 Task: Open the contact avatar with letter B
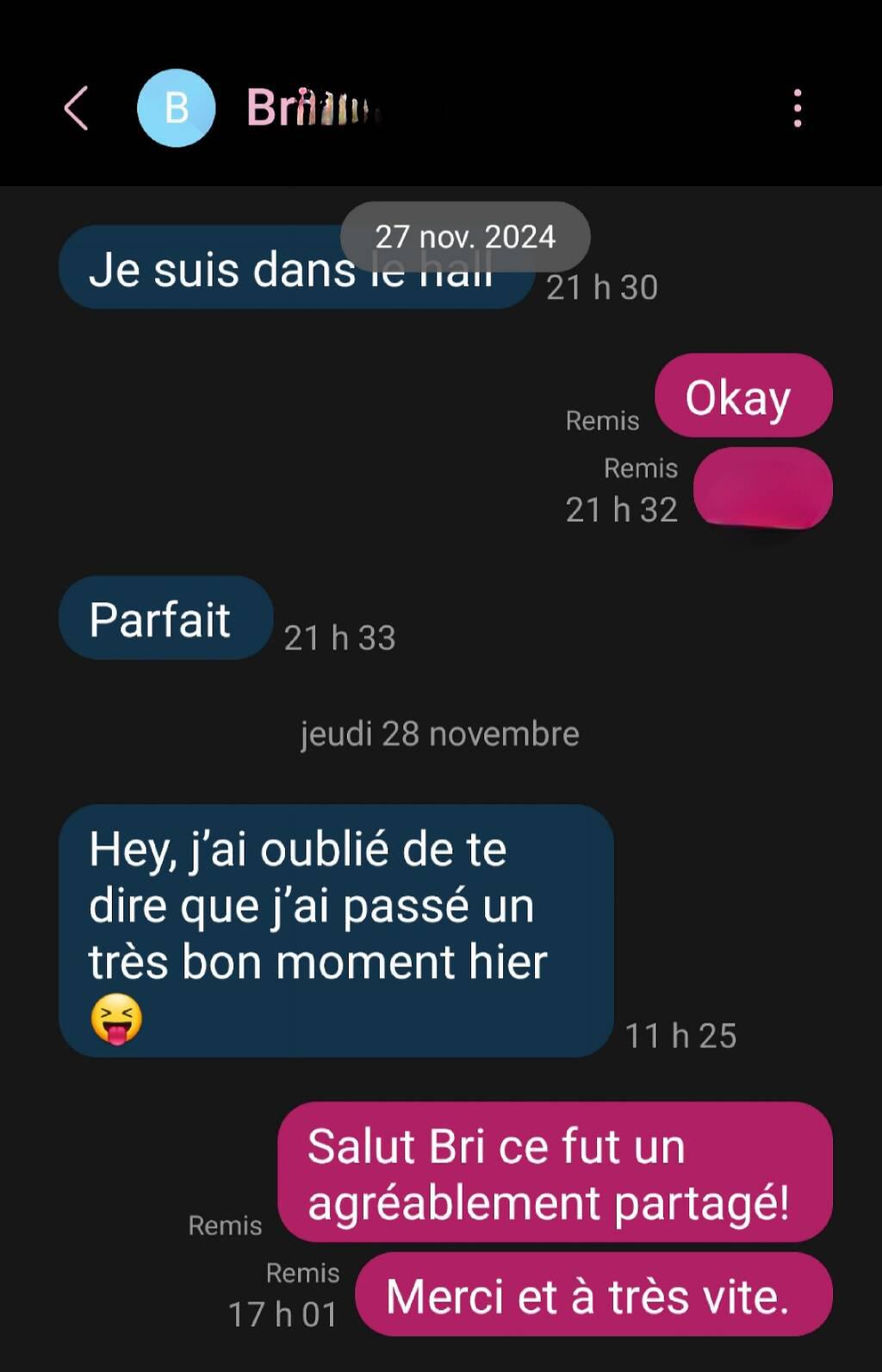176,109
